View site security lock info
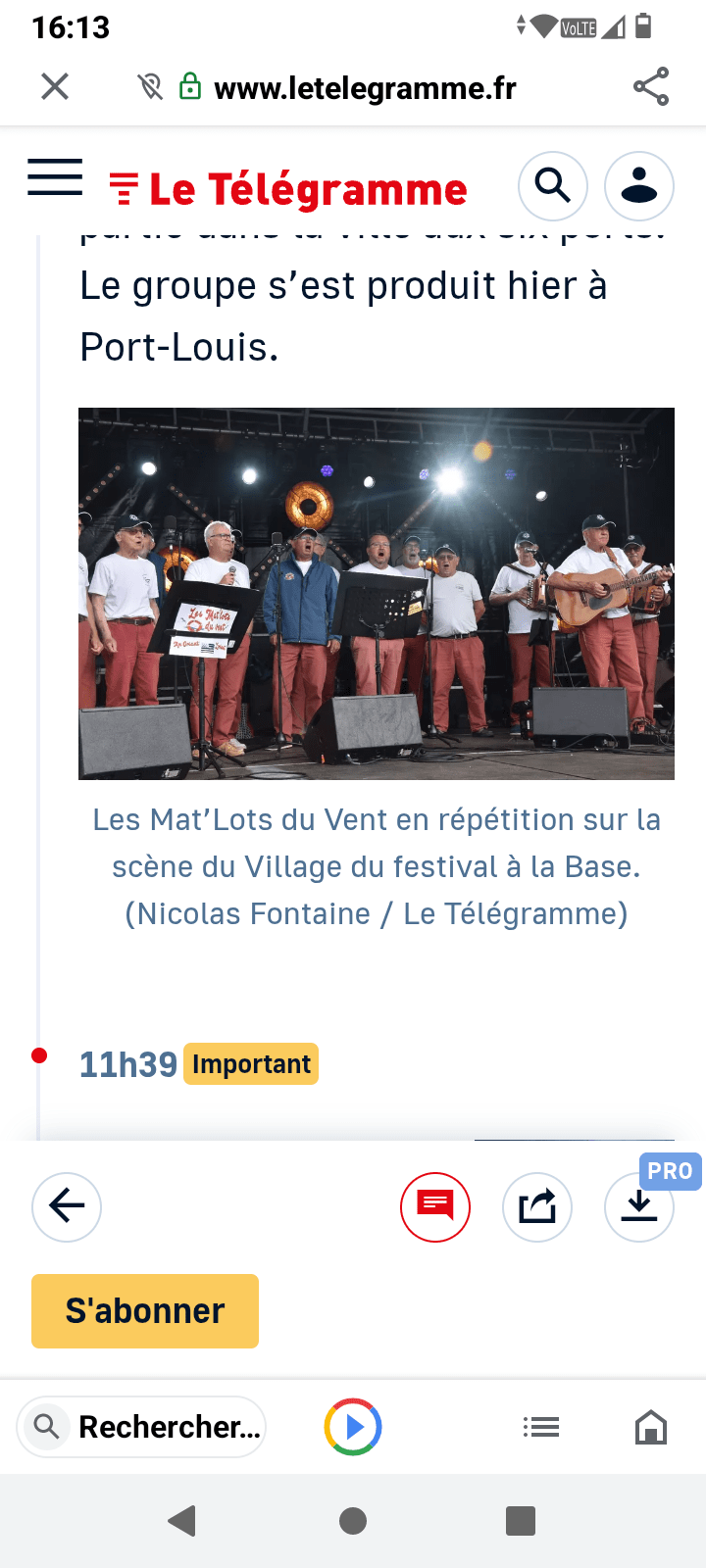This screenshot has height=1568, width=706. (190, 87)
